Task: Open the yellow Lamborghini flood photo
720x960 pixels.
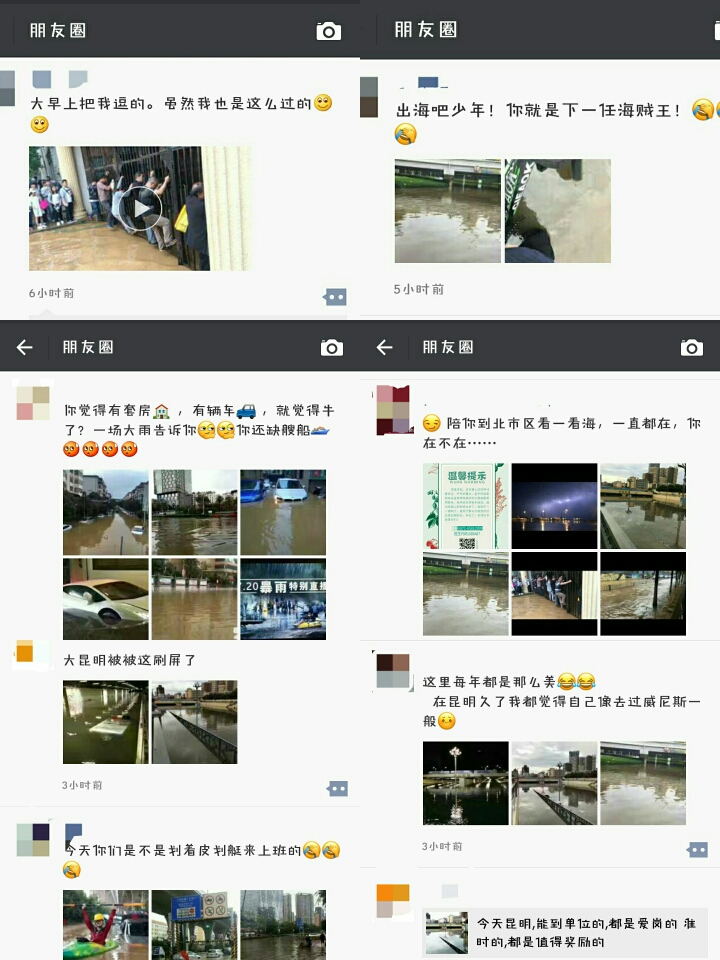Action: tap(105, 599)
